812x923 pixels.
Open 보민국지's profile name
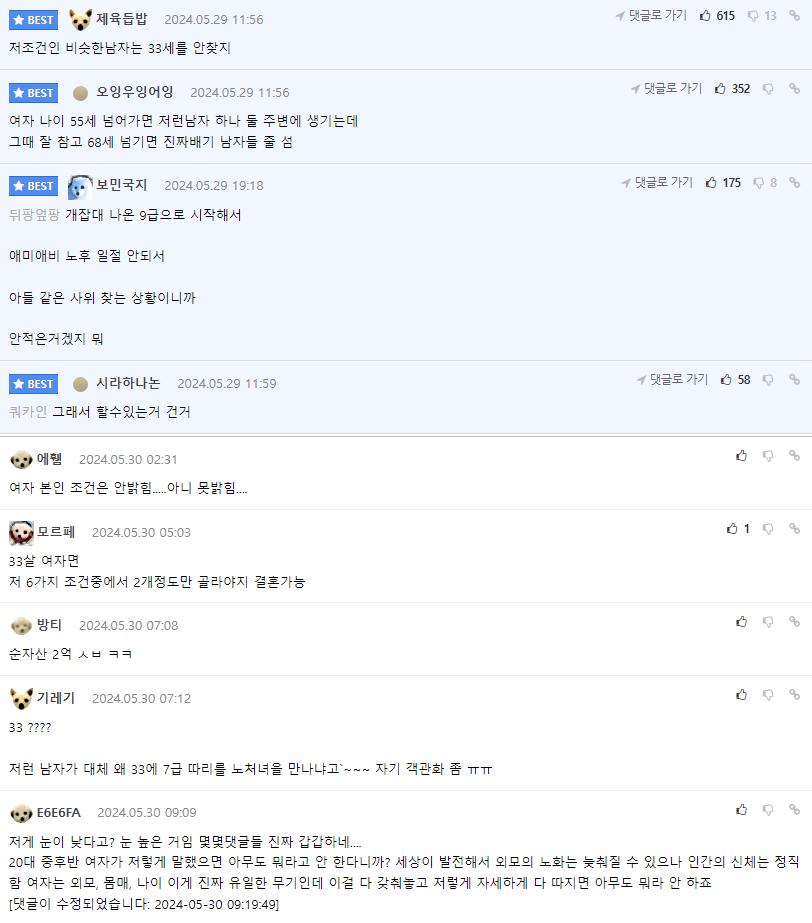click(x=122, y=185)
